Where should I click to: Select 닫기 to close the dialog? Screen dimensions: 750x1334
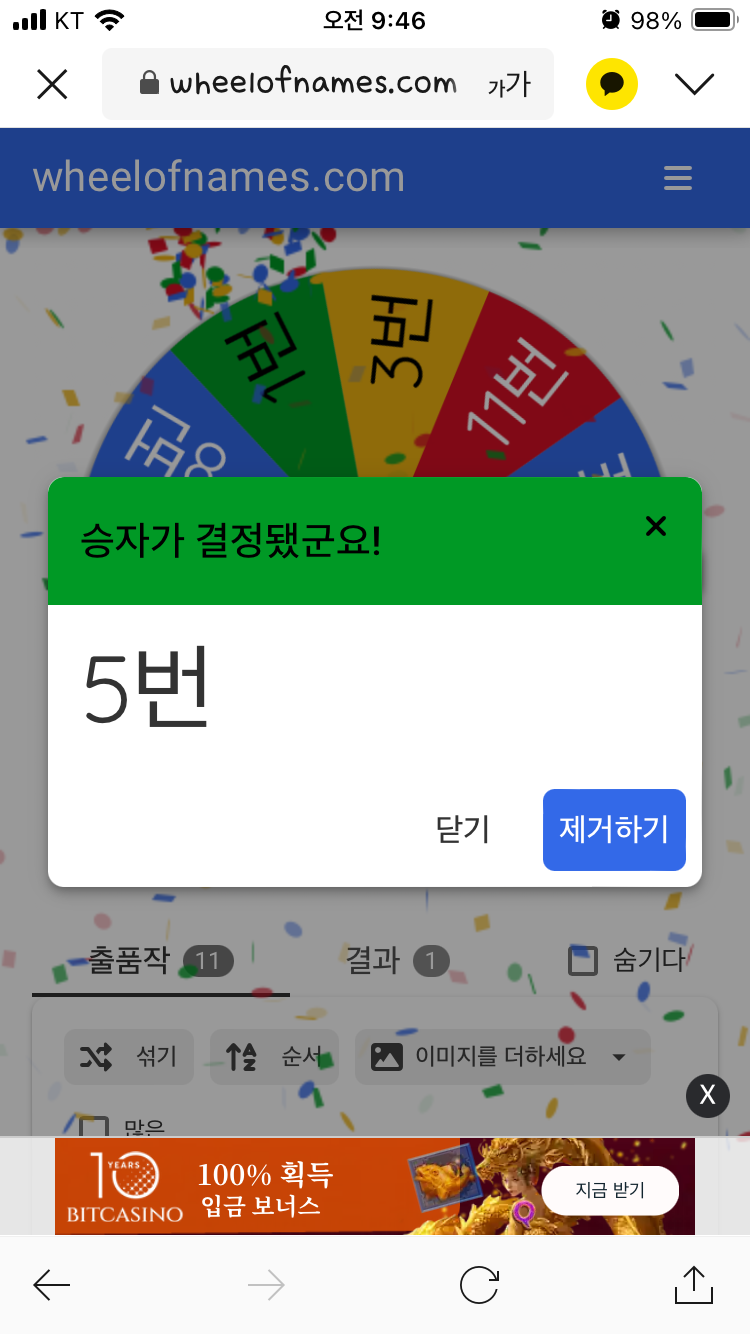pyautogui.click(x=462, y=829)
